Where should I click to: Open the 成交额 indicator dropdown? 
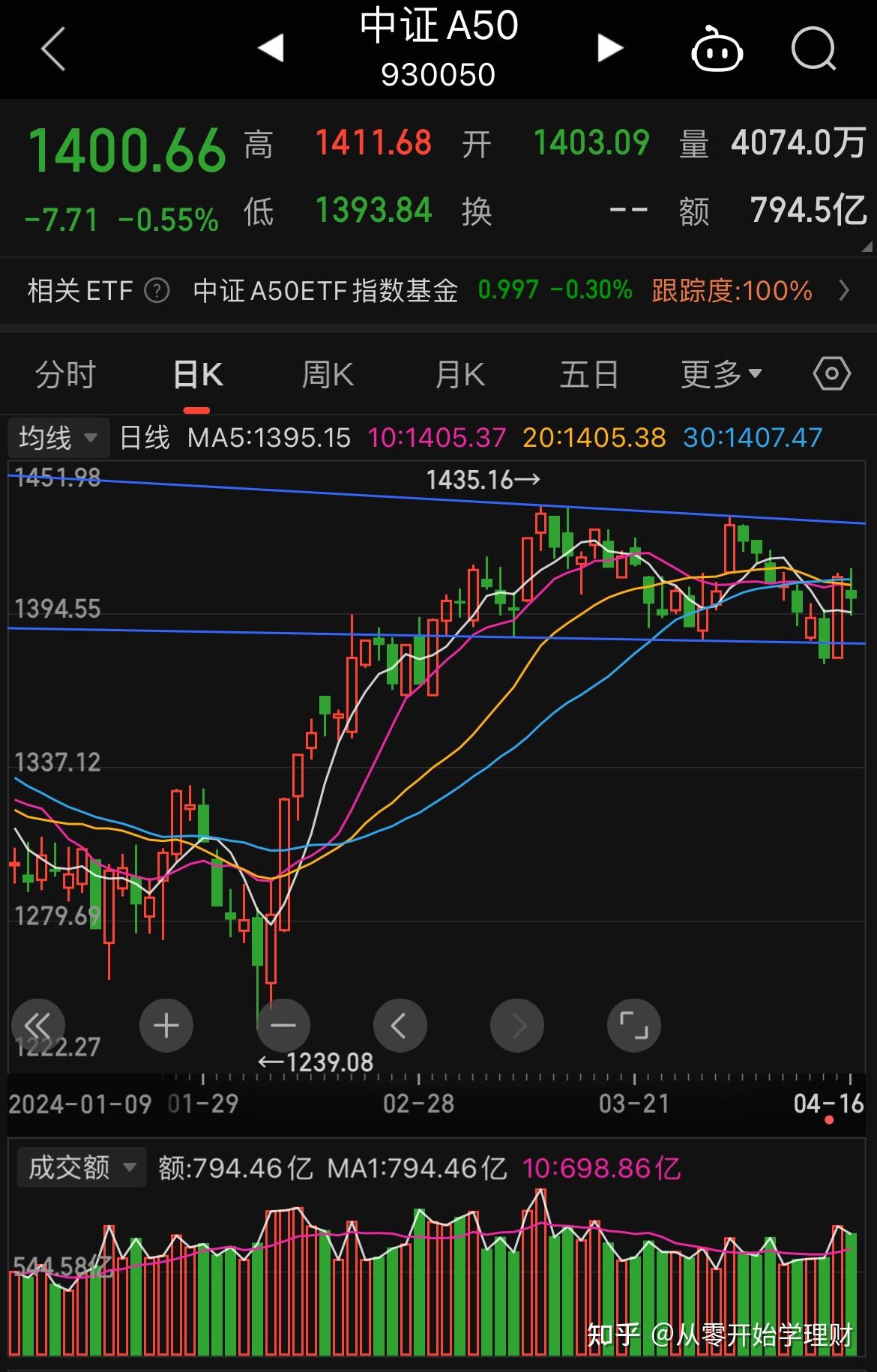[x=81, y=1167]
